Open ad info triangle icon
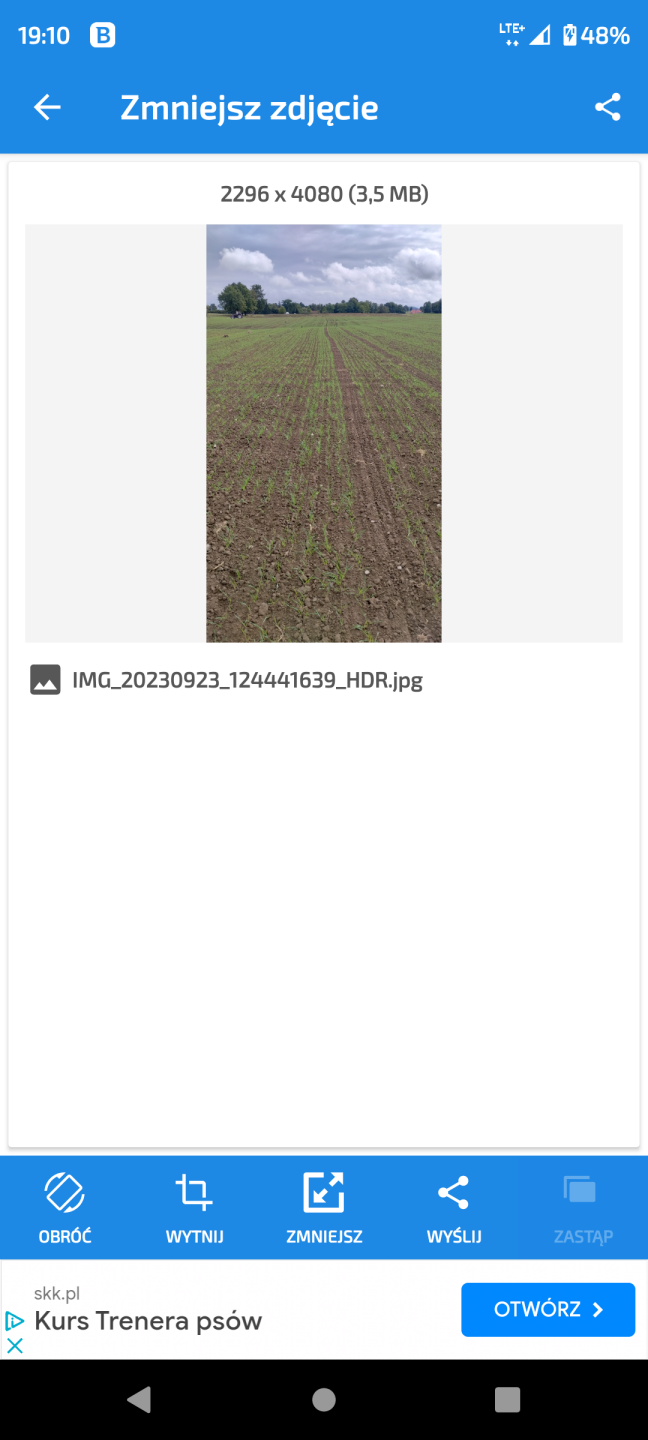The height and width of the screenshot is (1440, 648). [x=15, y=1321]
